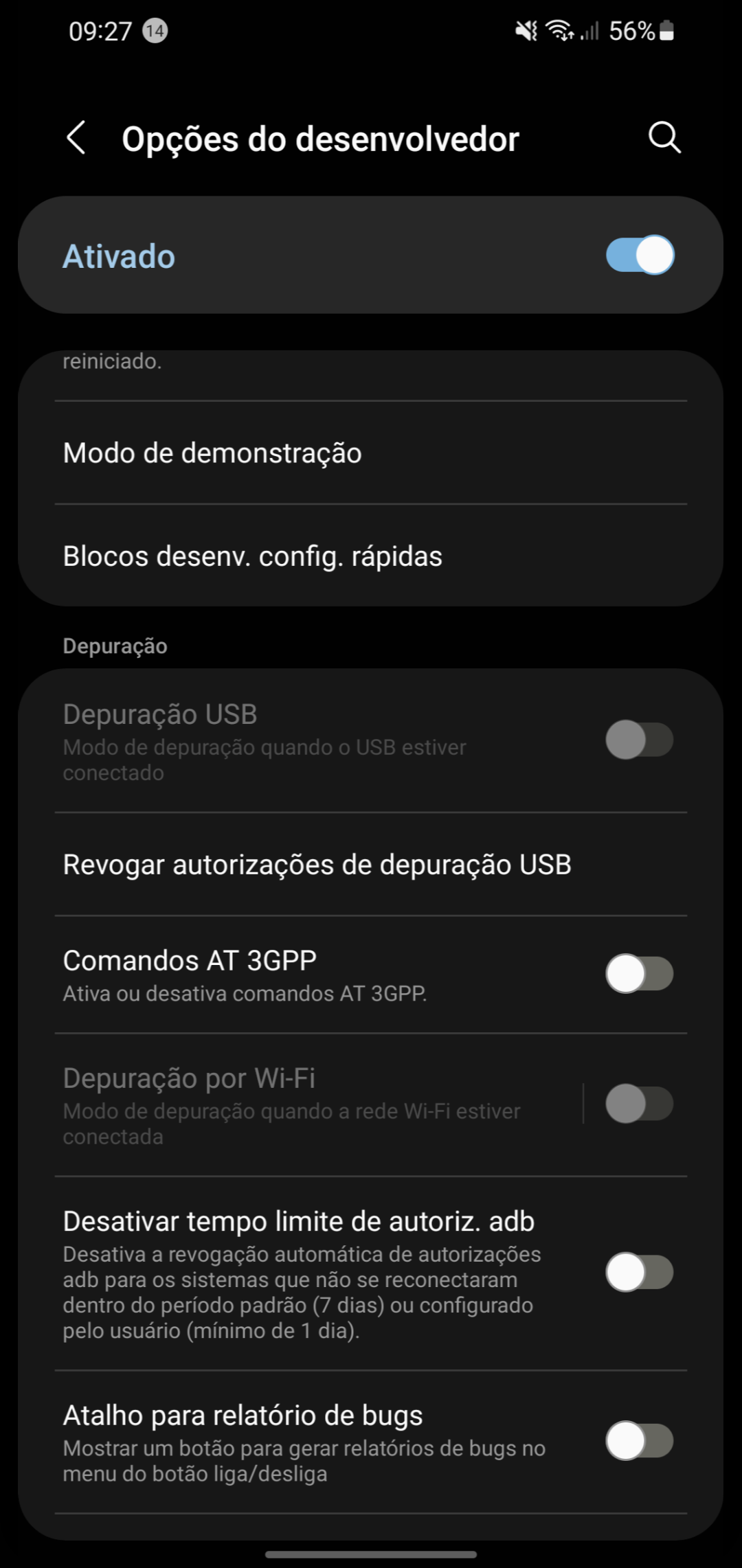The image size is (742, 1568).
Task: Enable Atalho para relatório de bugs
Action: click(x=640, y=1441)
